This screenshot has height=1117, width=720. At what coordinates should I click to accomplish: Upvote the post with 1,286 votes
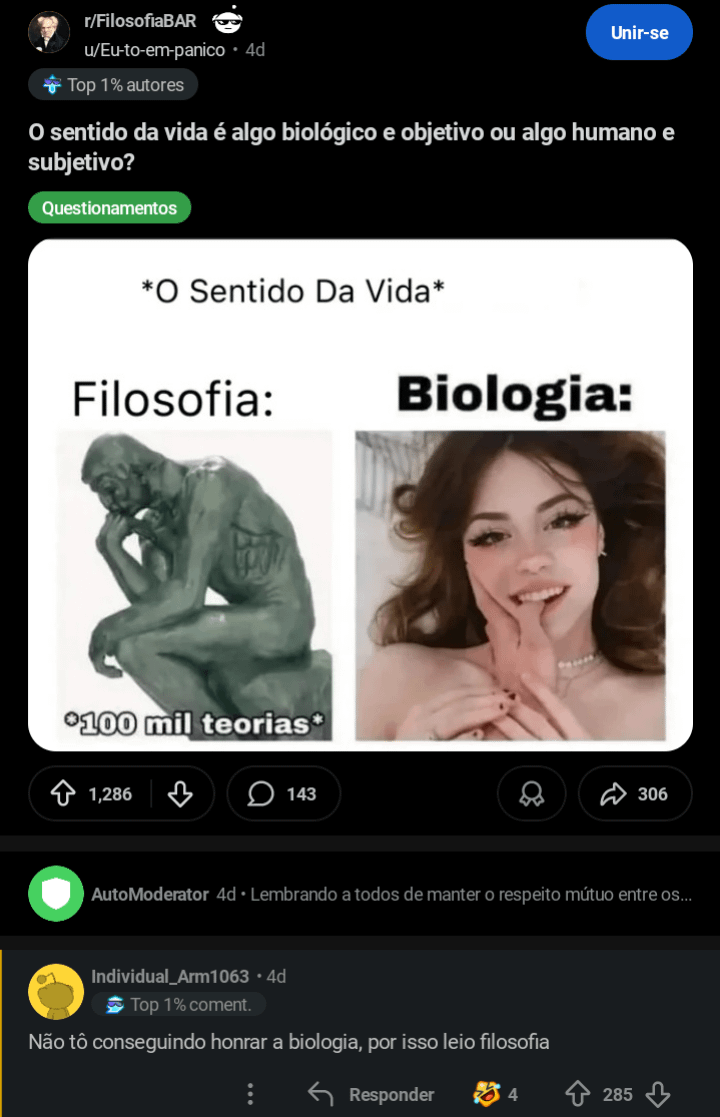64,794
